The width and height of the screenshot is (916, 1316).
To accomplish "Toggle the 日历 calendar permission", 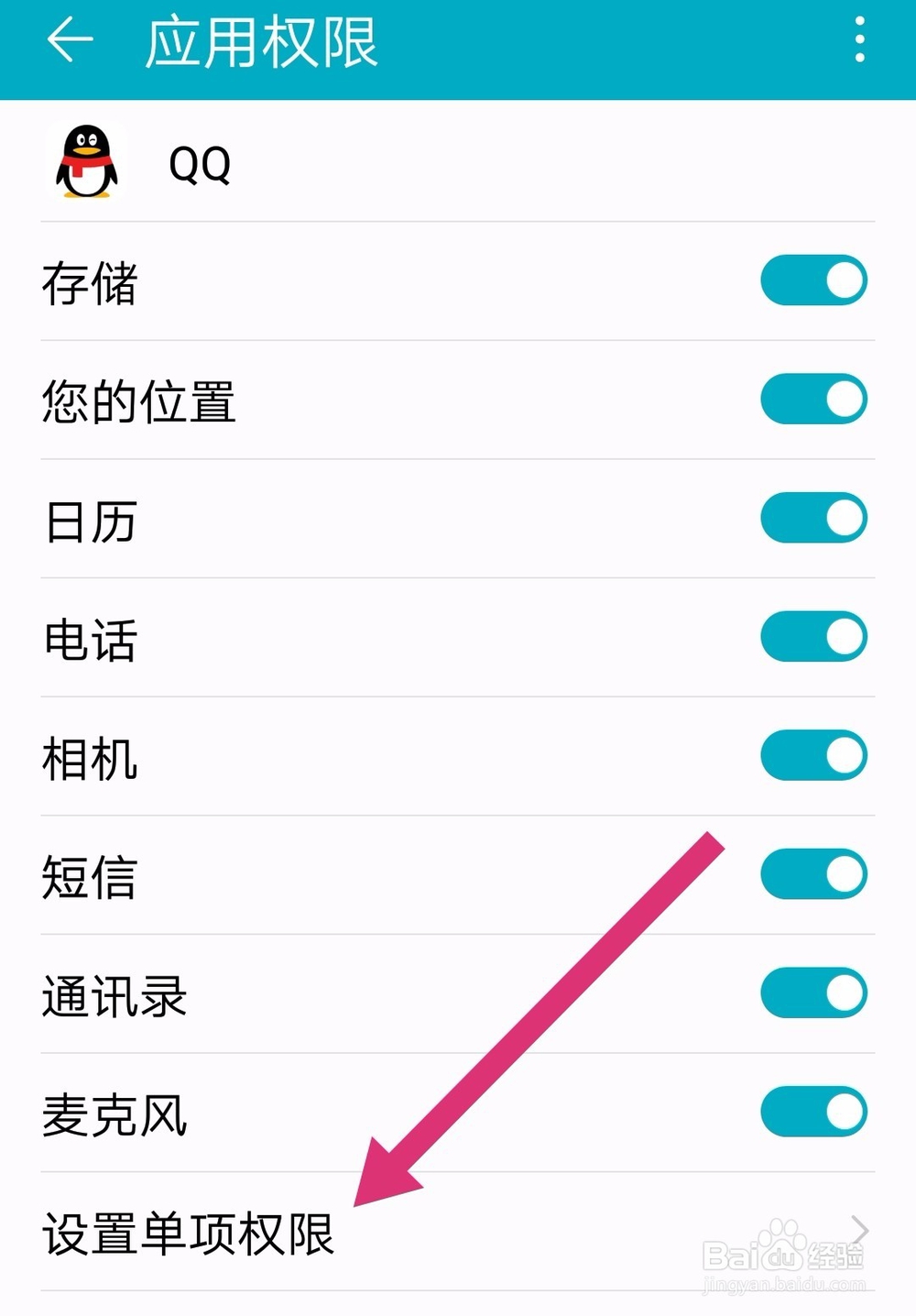I will (x=813, y=518).
